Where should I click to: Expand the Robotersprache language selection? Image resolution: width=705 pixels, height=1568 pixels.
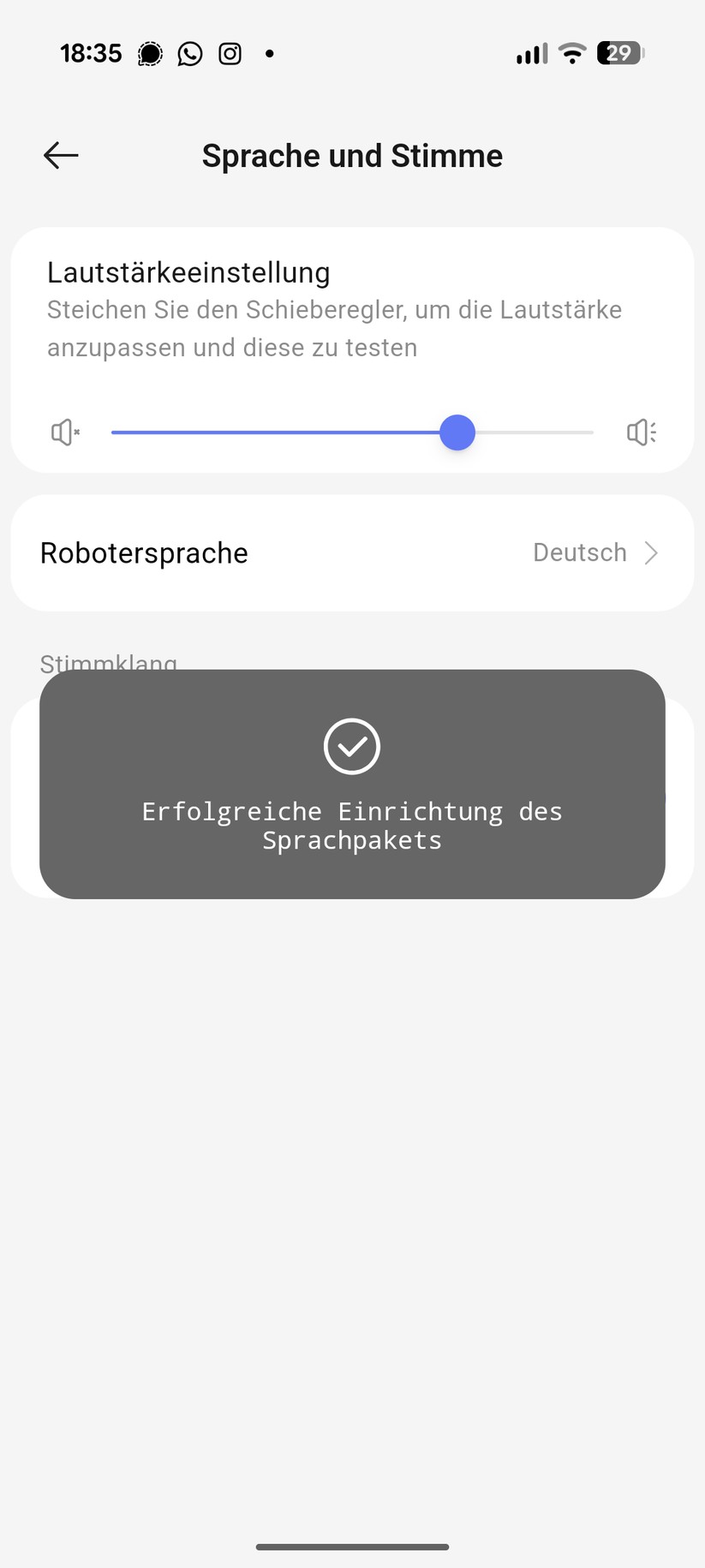[351, 552]
